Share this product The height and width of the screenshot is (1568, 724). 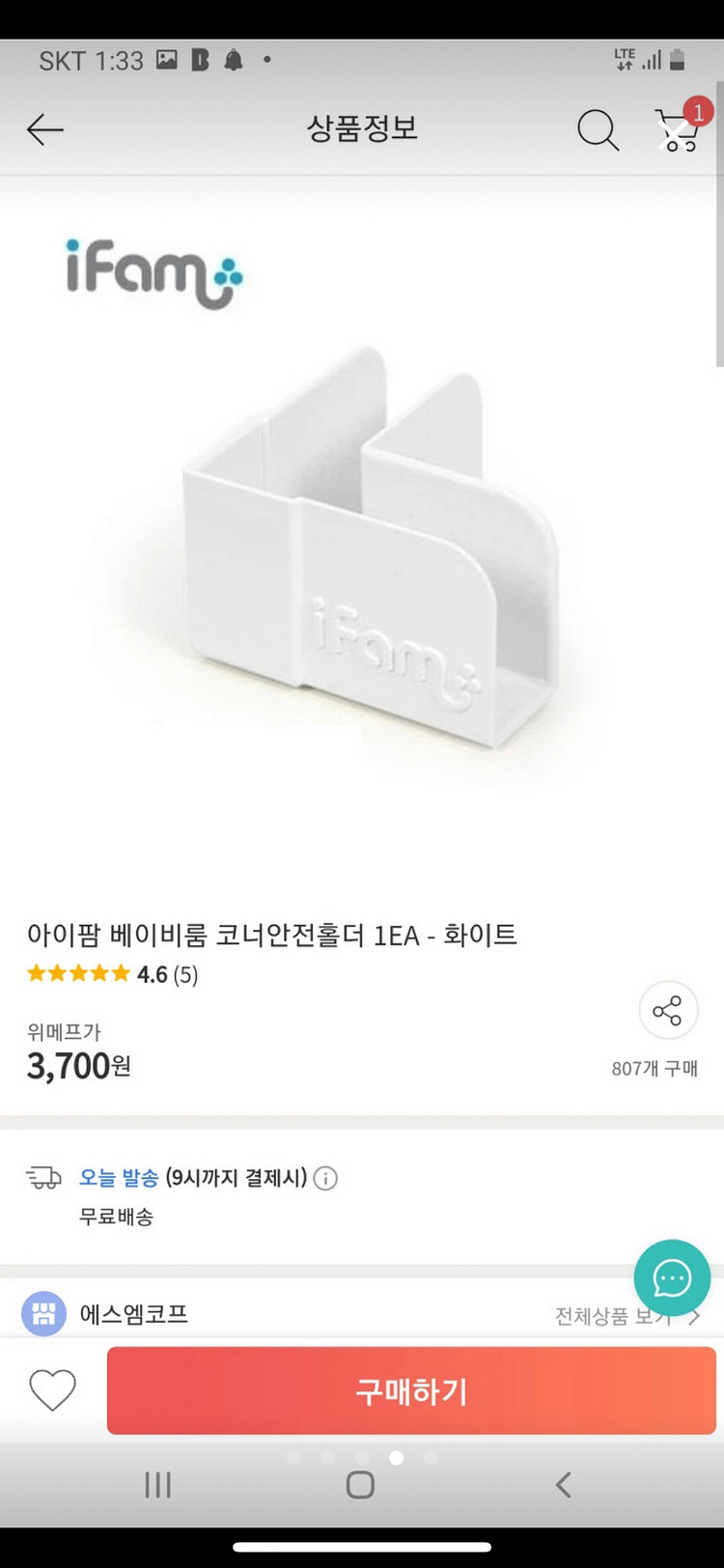[x=668, y=1011]
